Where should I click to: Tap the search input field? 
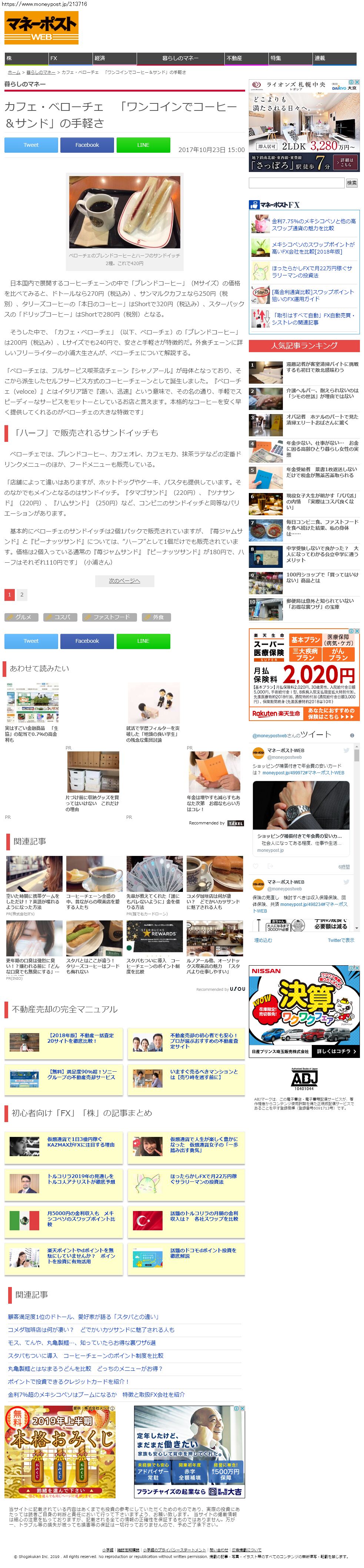296,183
